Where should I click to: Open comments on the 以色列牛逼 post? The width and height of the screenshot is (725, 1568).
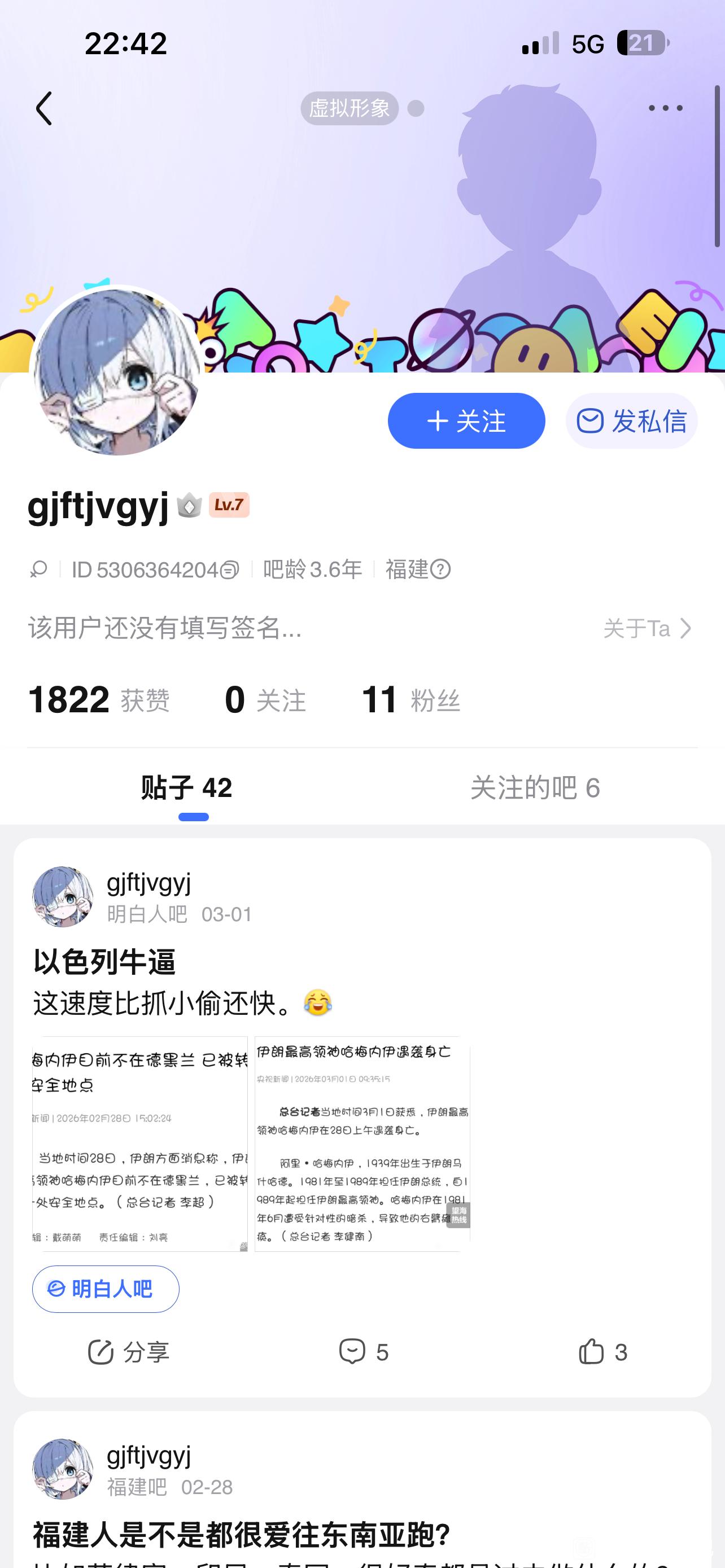click(x=364, y=1352)
